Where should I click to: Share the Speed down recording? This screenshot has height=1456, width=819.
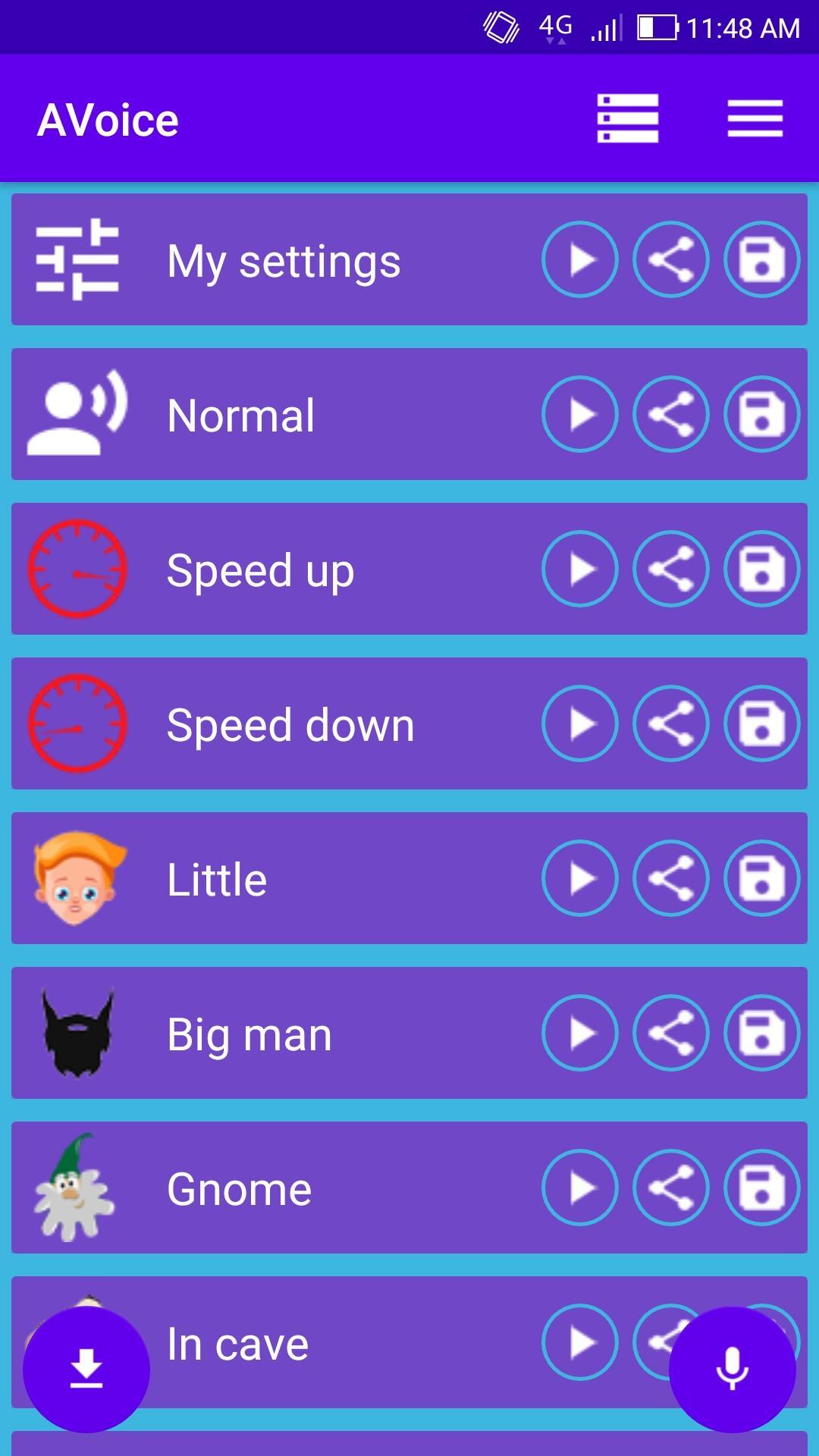click(x=671, y=723)
